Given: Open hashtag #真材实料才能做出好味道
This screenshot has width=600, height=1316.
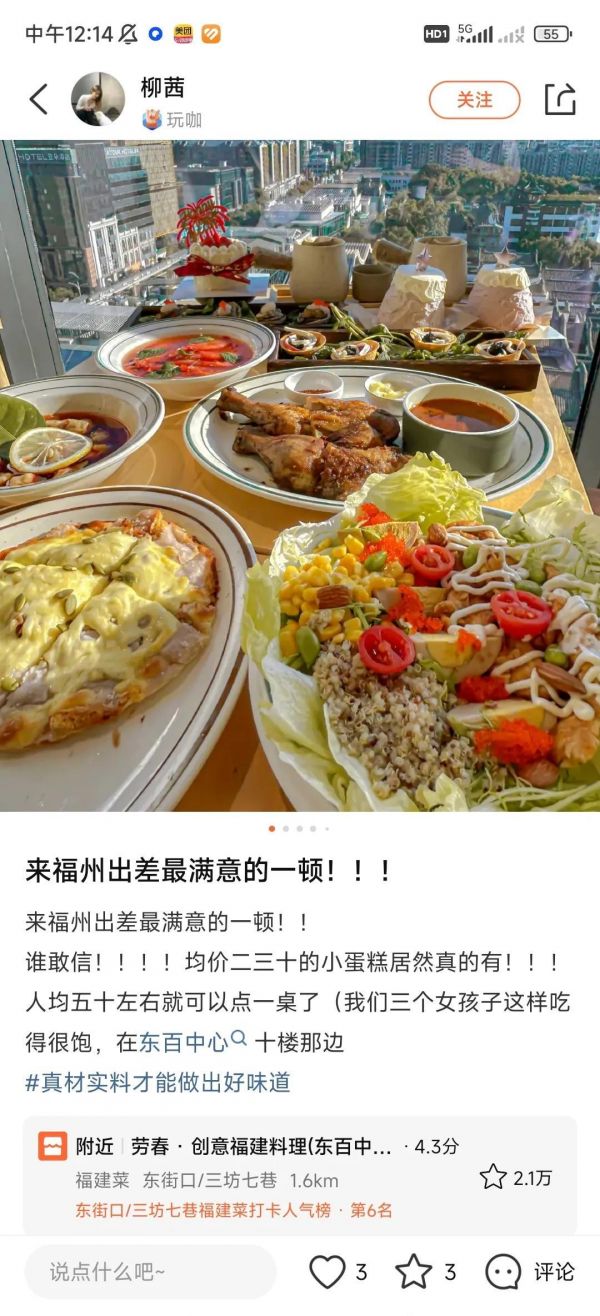Looking at the screenshot, I should point(158,1082).
